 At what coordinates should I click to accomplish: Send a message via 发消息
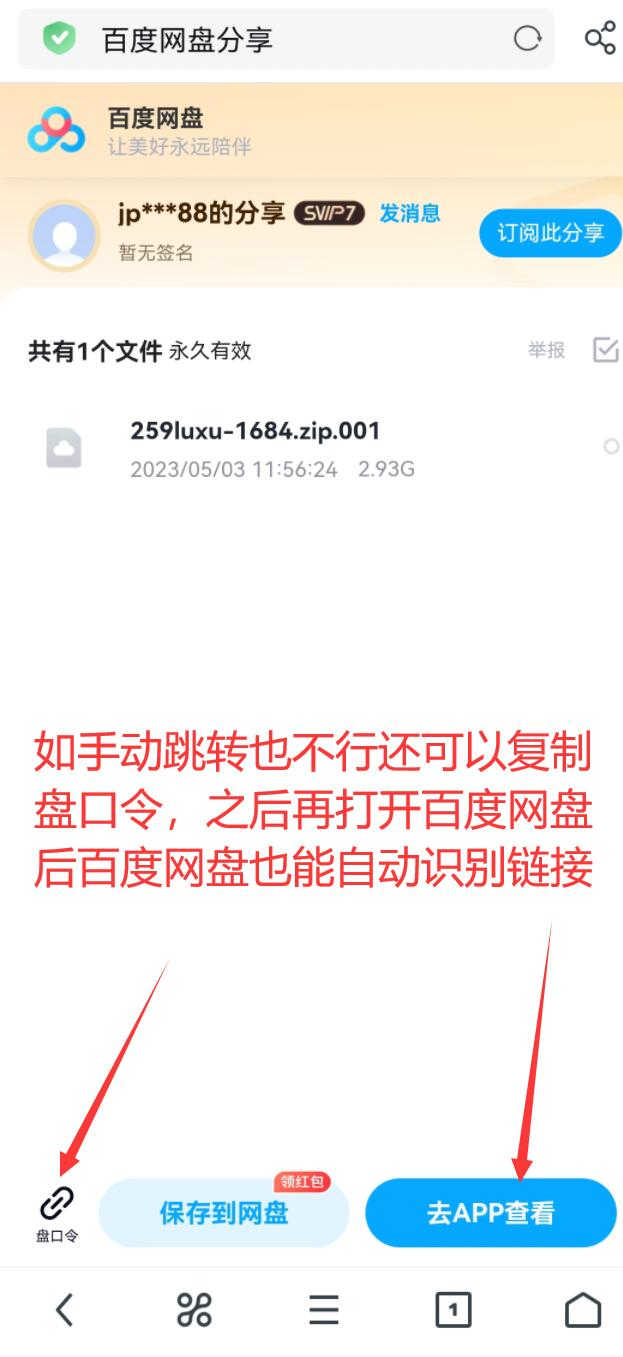410,213
